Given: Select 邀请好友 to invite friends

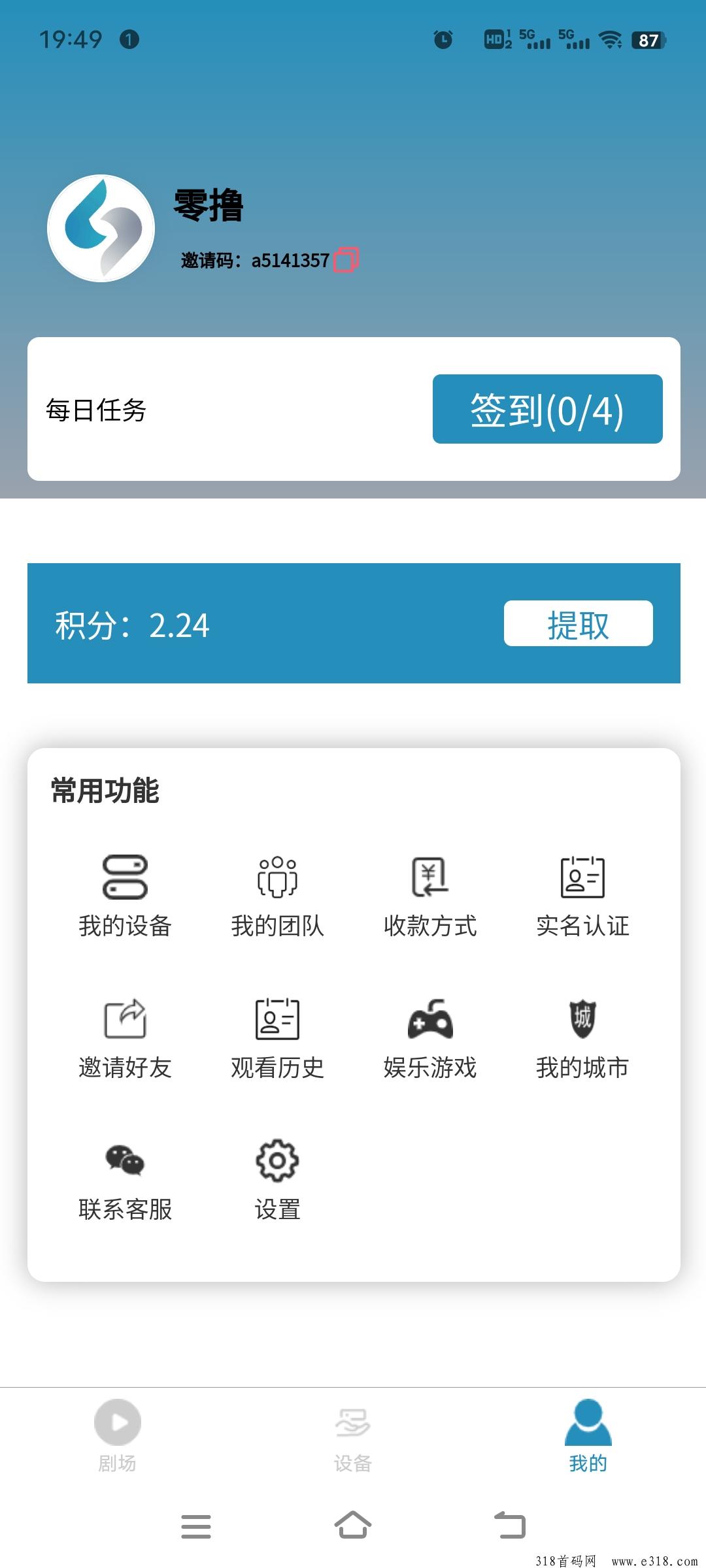Looking at the screenshot, I should point(125,1037).
